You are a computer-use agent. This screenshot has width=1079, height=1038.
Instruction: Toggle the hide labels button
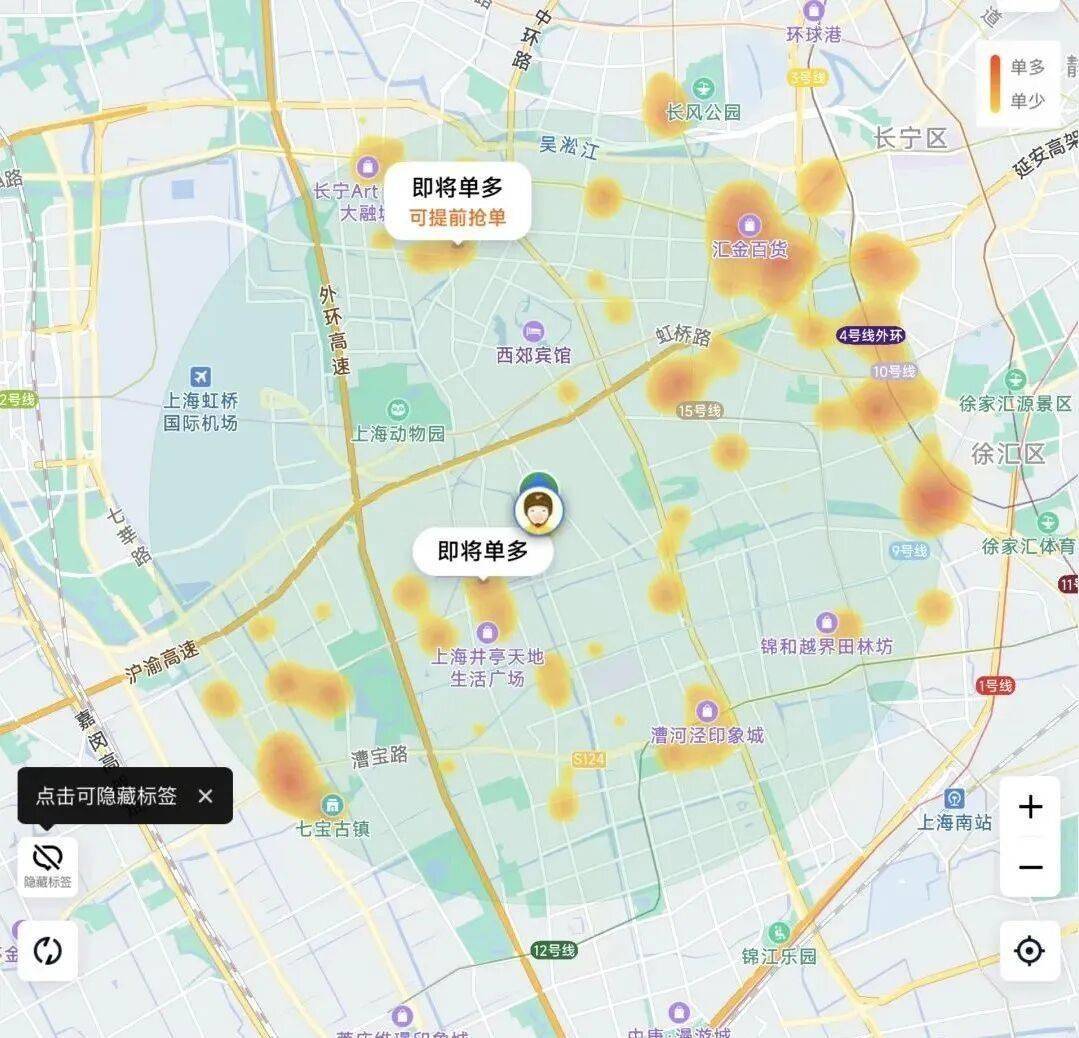48,865
